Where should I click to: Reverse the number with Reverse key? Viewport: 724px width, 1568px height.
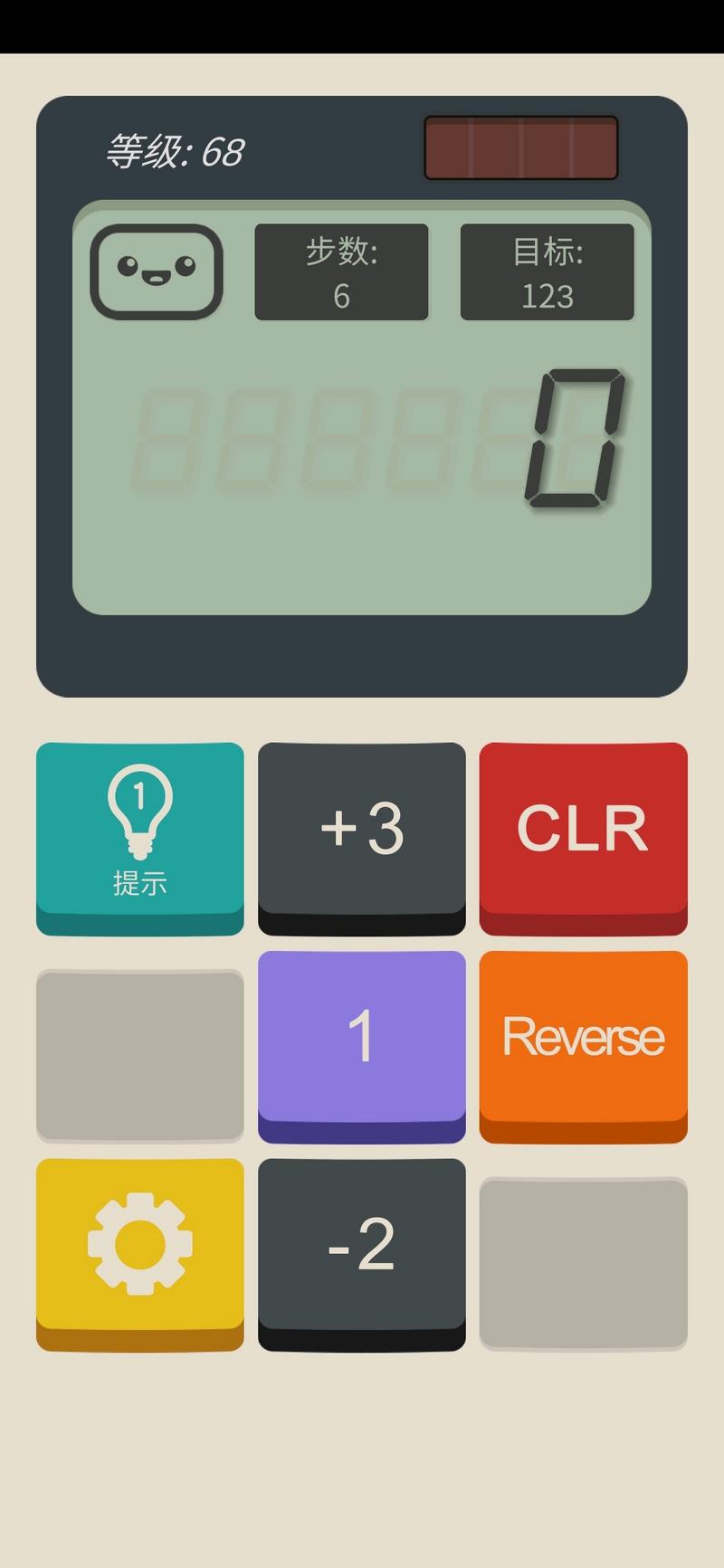pyautogui.click(x=584, y=1046)
